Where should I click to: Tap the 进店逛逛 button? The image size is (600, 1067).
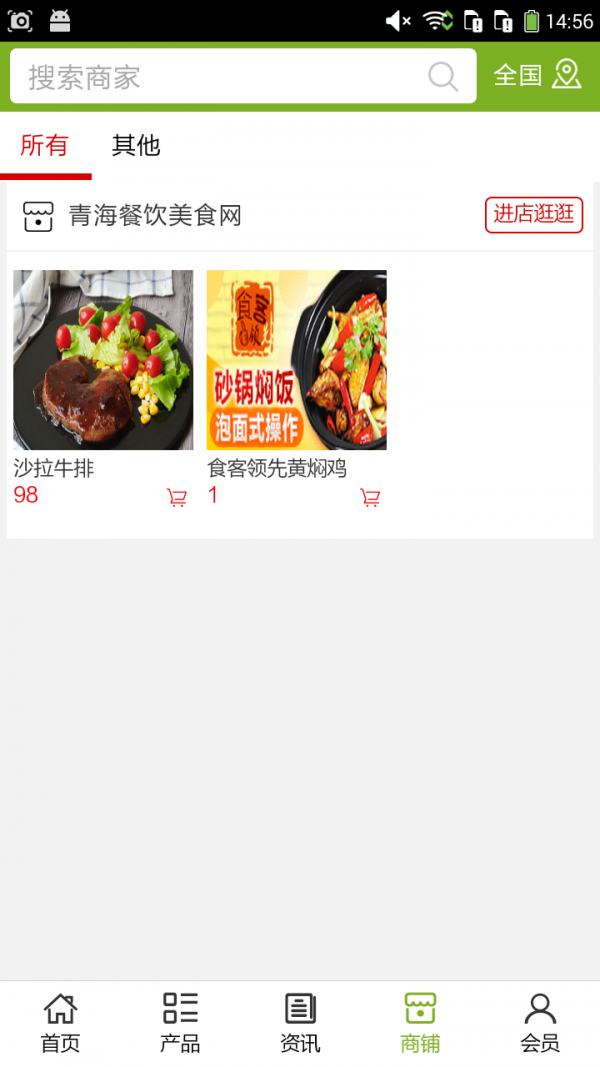[534, 215]
